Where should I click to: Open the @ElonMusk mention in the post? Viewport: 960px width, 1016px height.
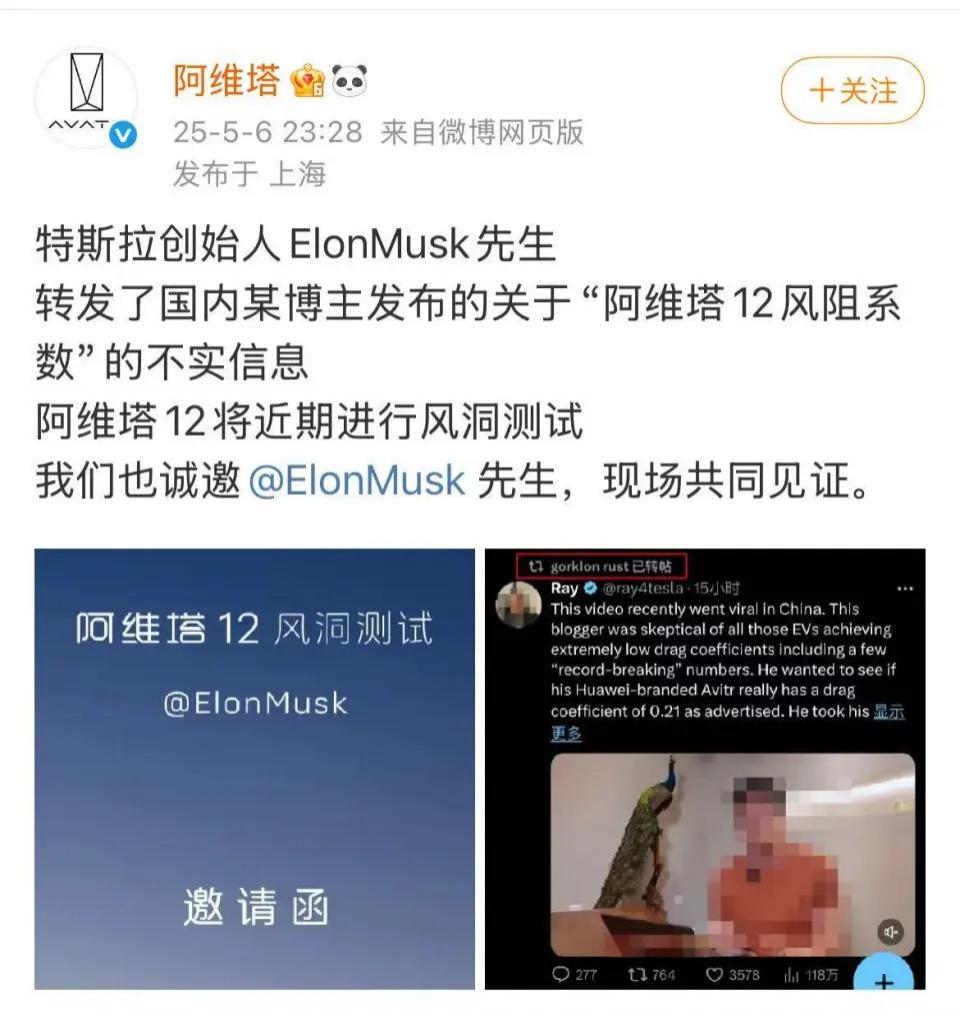pyautogui.click(x=357, y=480)
